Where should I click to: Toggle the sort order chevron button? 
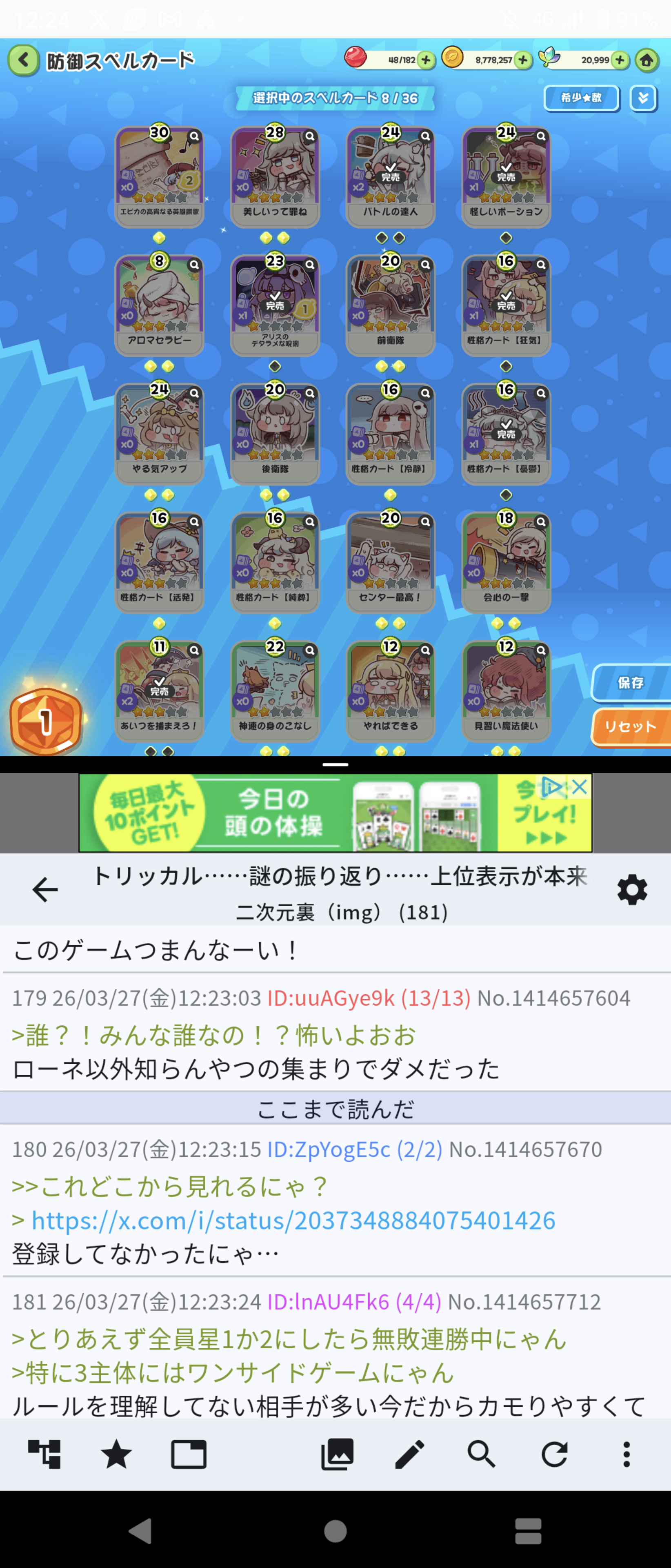[643, 98]
